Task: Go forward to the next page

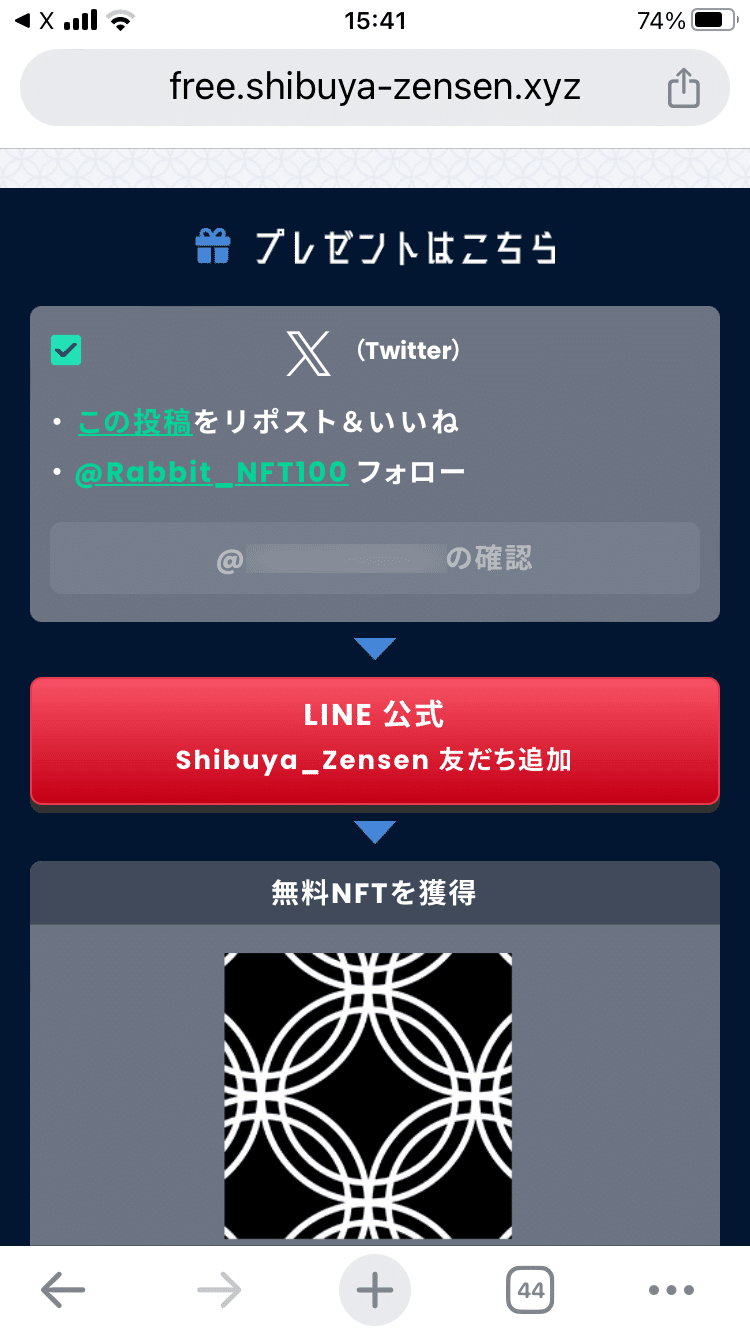Action: tap(219, 1291)
